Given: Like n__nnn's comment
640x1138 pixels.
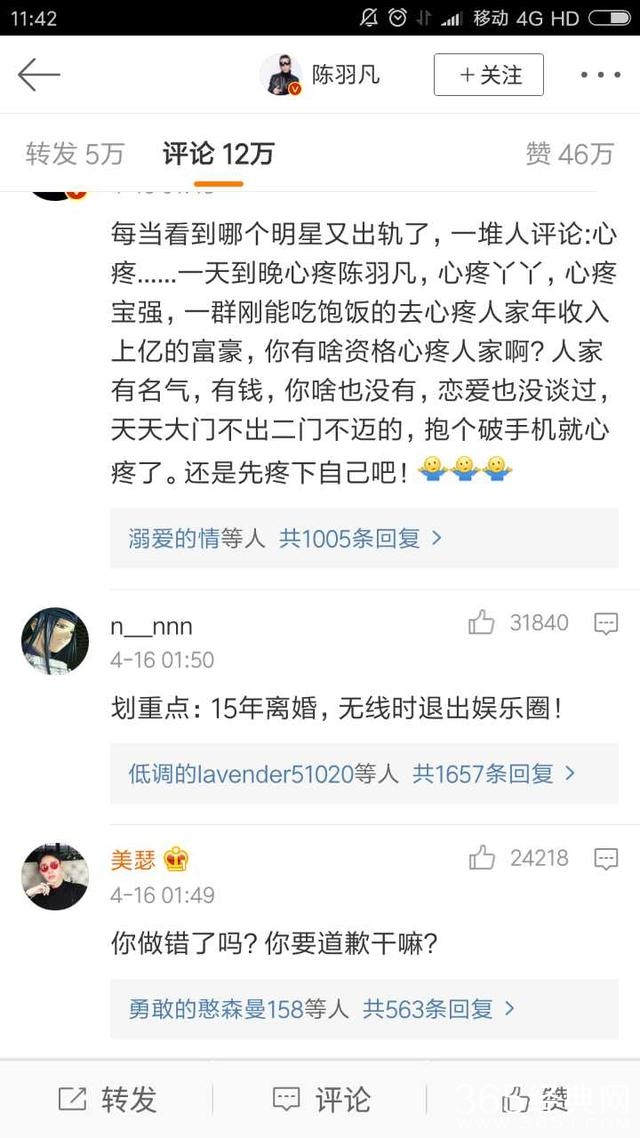Looking at the screenshot, I should point(482,623).
